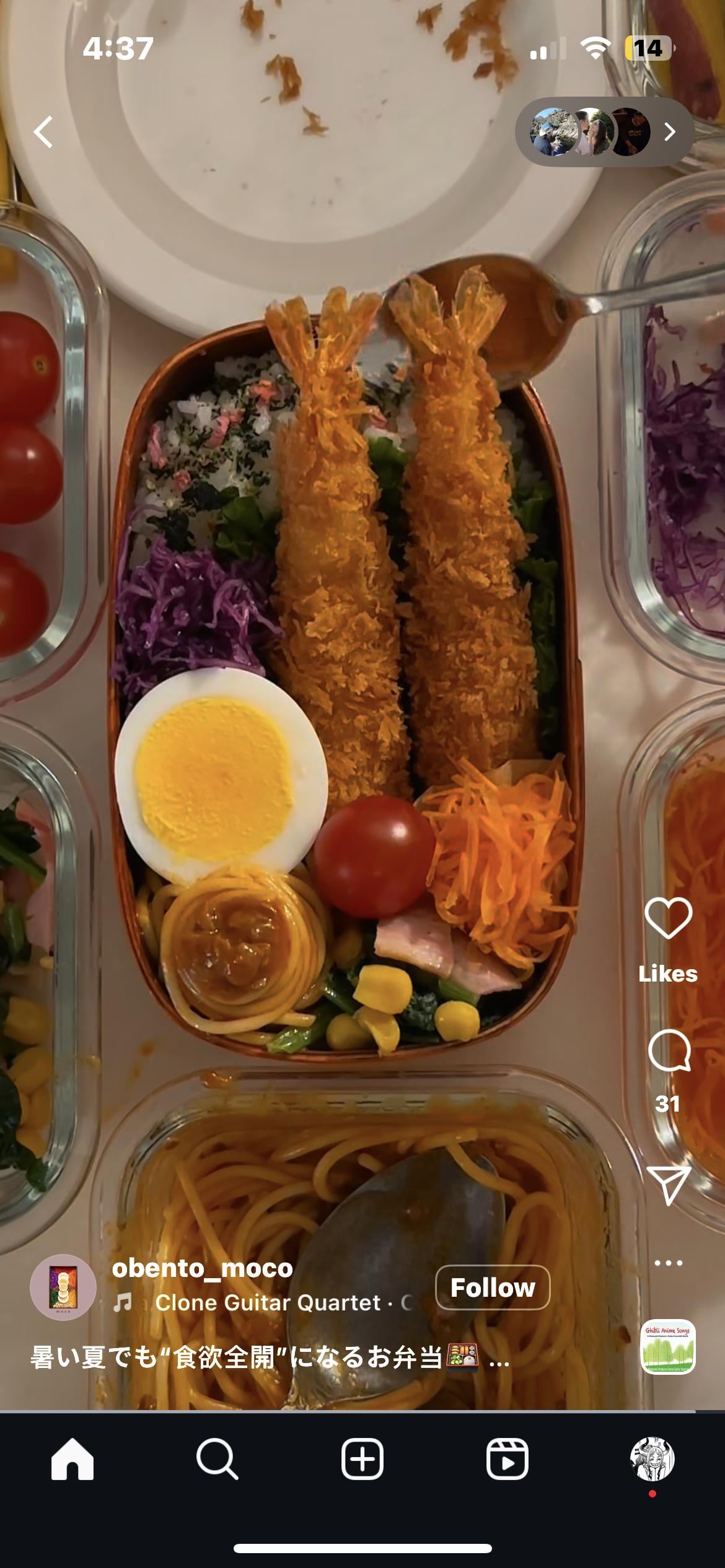Share this reel via the paper plane
The width and height of the screenshot is (725, 1568).
pos(668,1185)
